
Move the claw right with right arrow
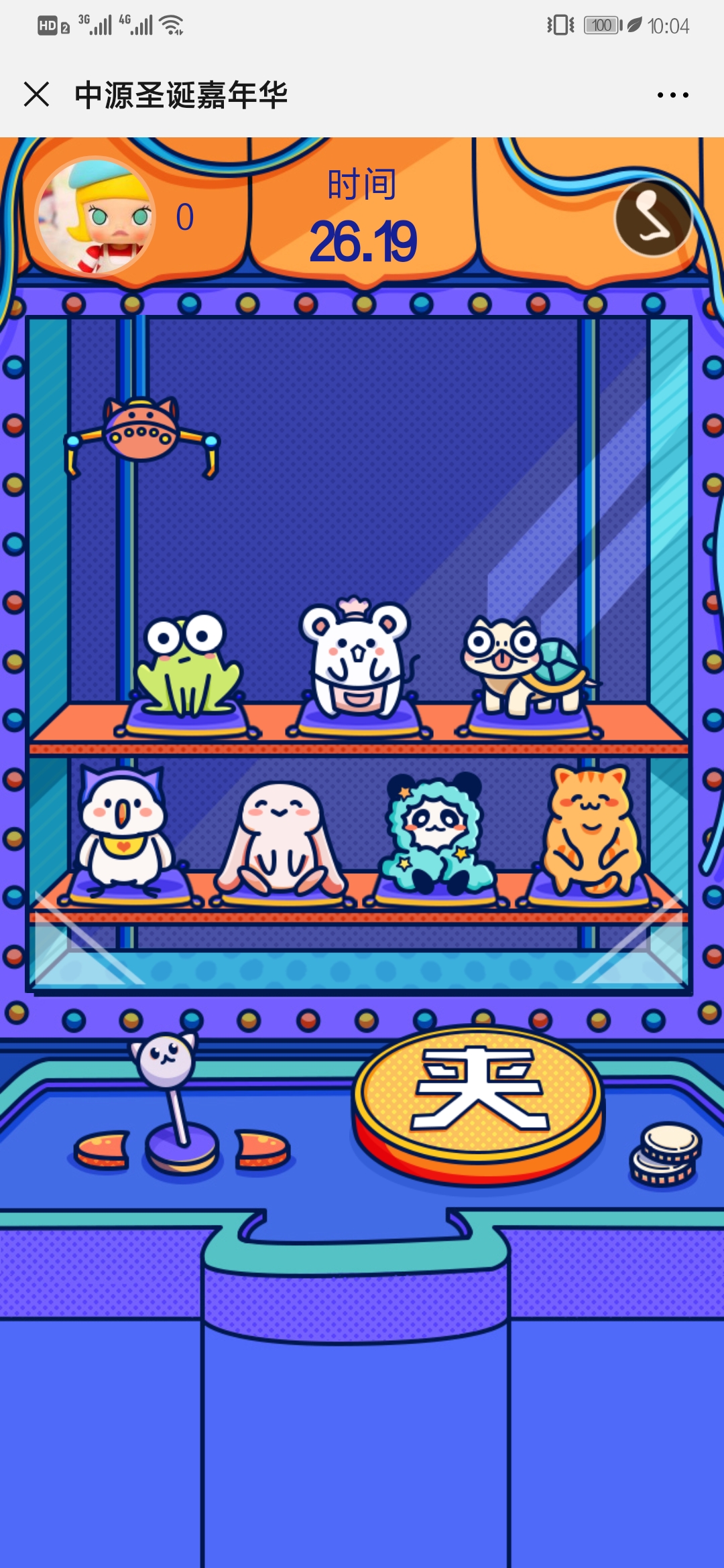tap(261, 1149)
